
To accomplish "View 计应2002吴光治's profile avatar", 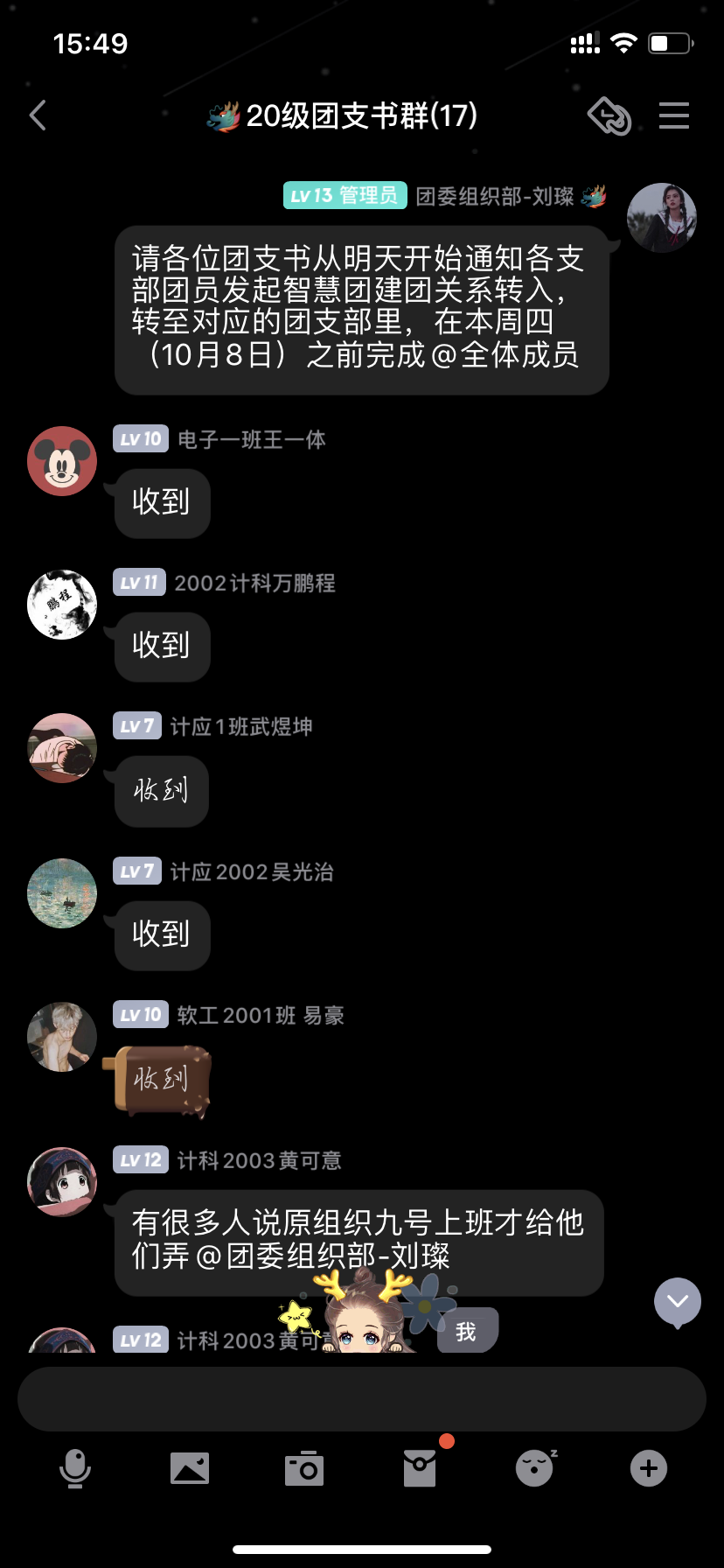I will click(62, 892).
